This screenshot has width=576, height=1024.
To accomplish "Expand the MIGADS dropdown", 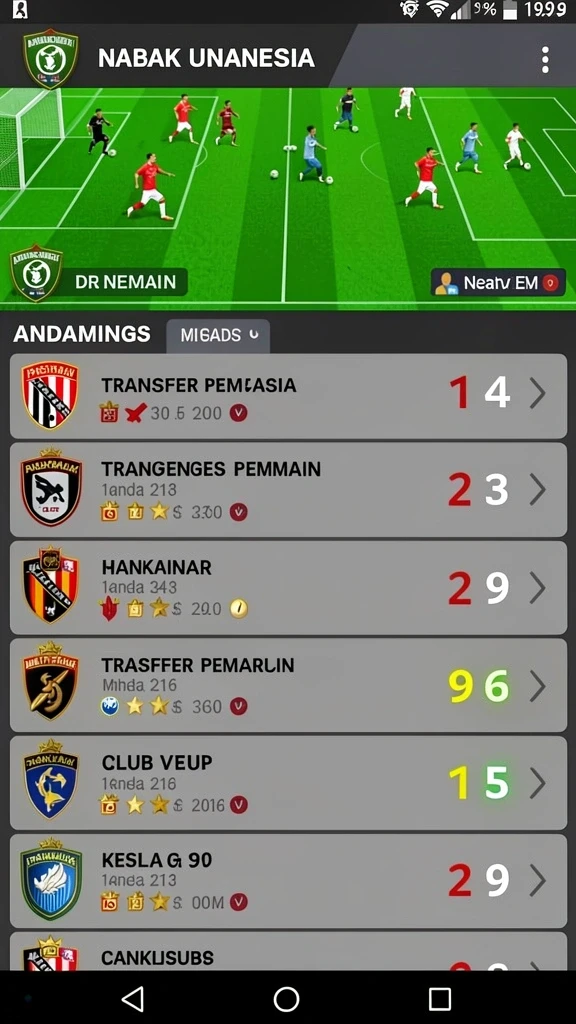I will 218,336.
